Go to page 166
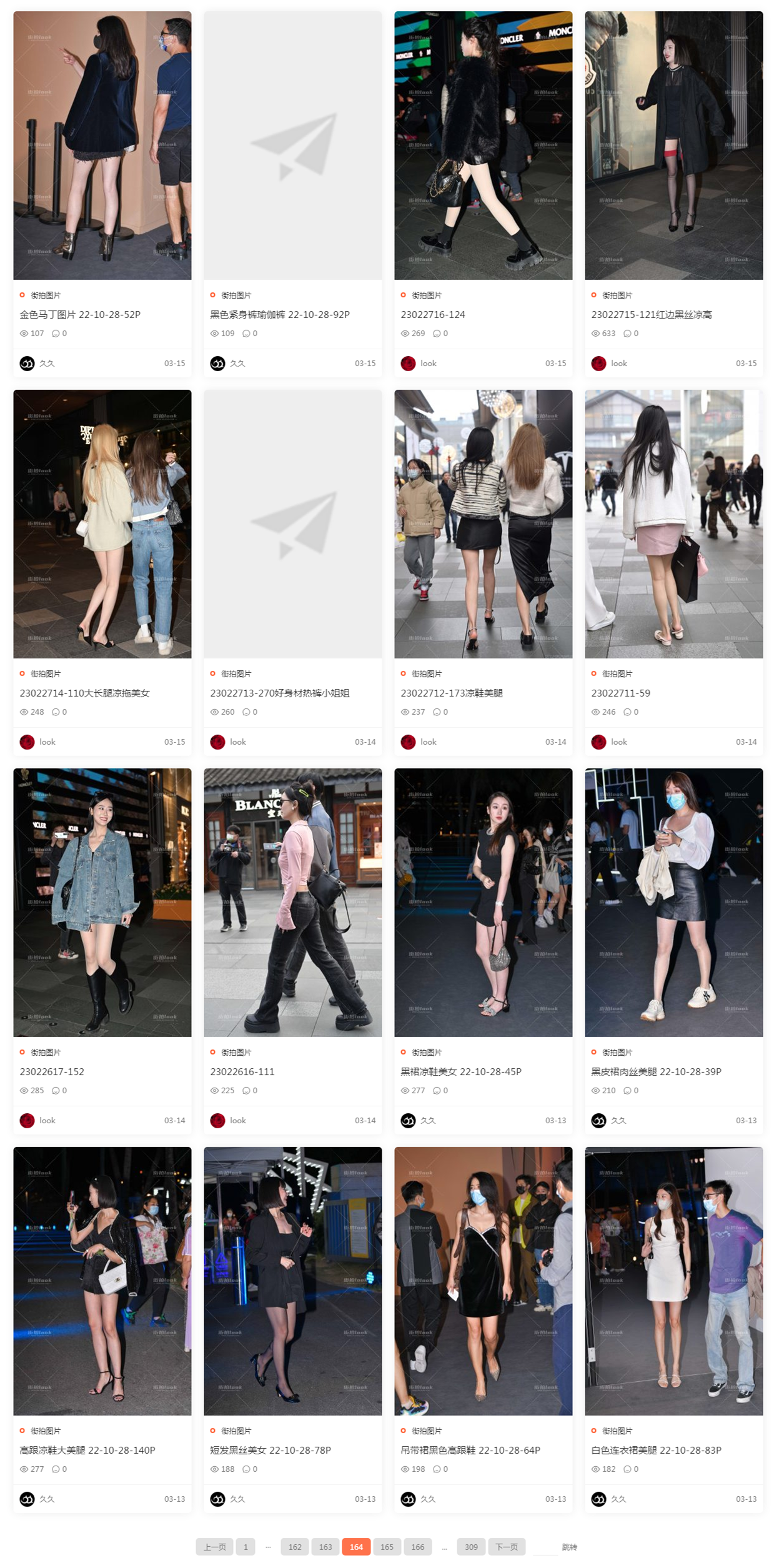784x1568 pixels. click(417, 1547)
